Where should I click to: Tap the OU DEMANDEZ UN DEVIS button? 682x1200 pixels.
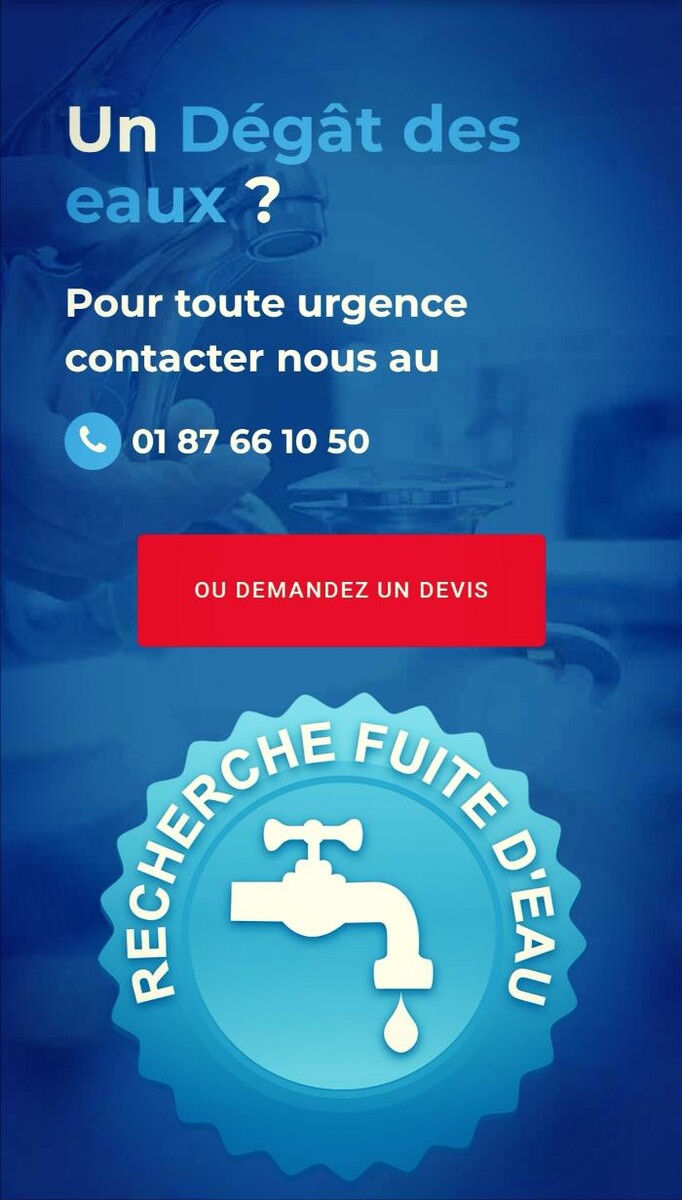click(341, 590)
